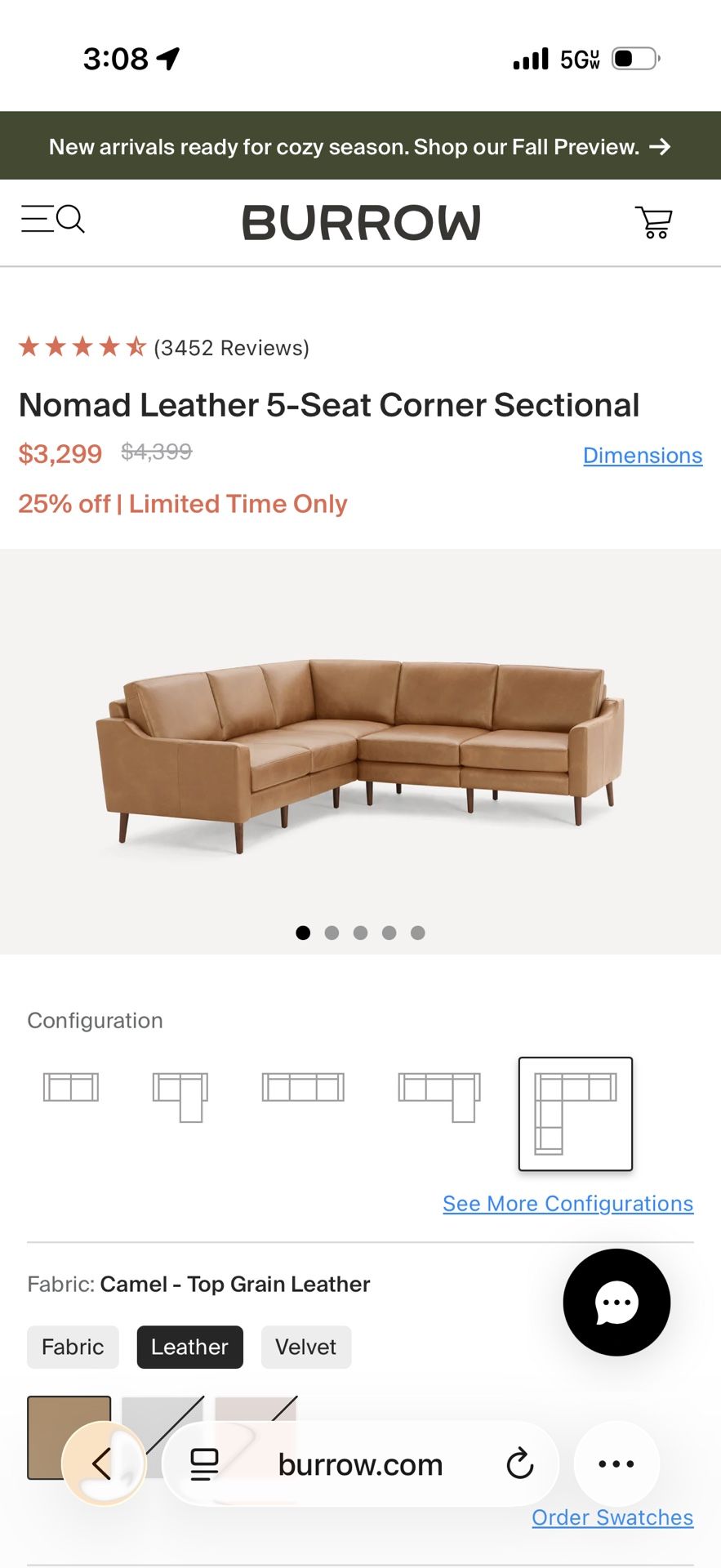The image size is (721, 1568).
Task: Open the shopping cart
Action: [x=653, y=222]
